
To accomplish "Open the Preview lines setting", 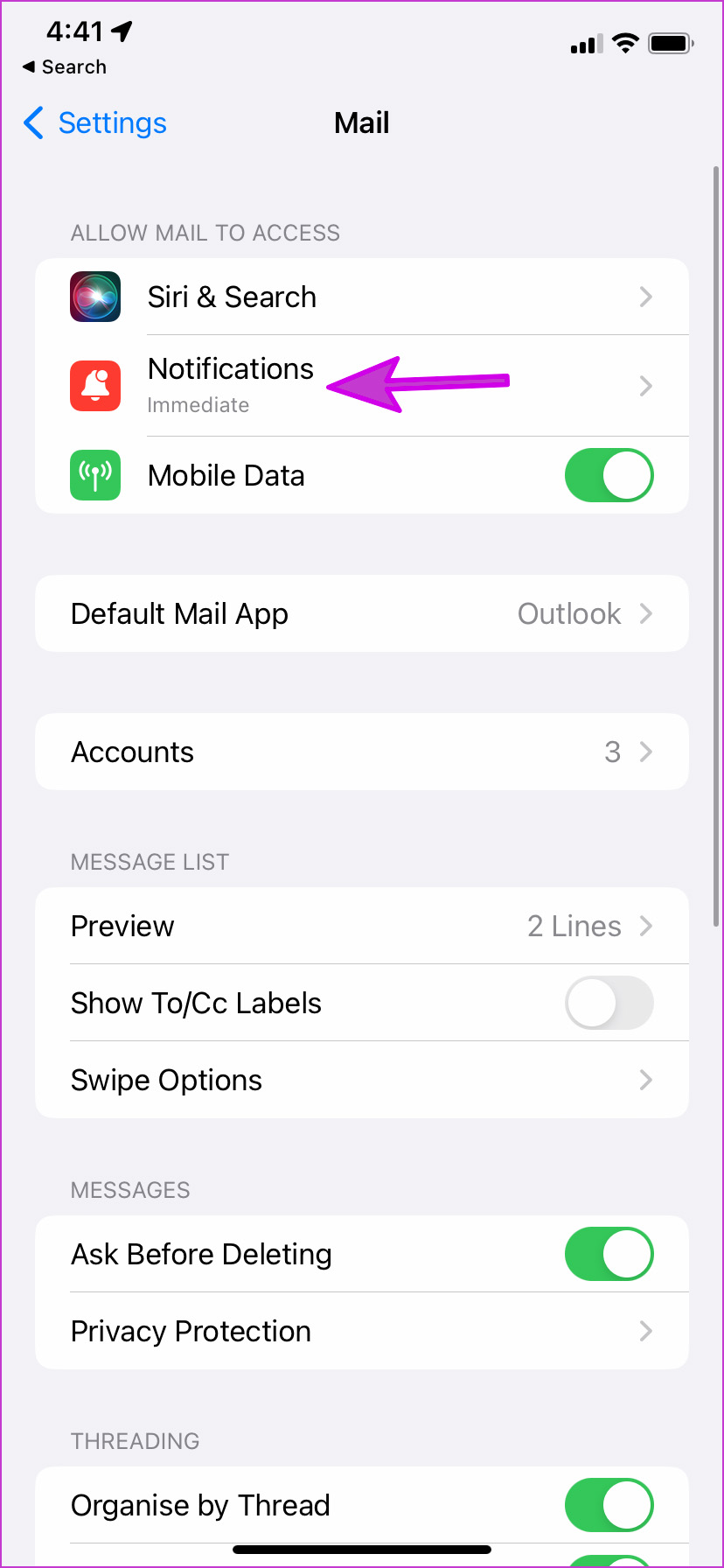I will [362, 926].
